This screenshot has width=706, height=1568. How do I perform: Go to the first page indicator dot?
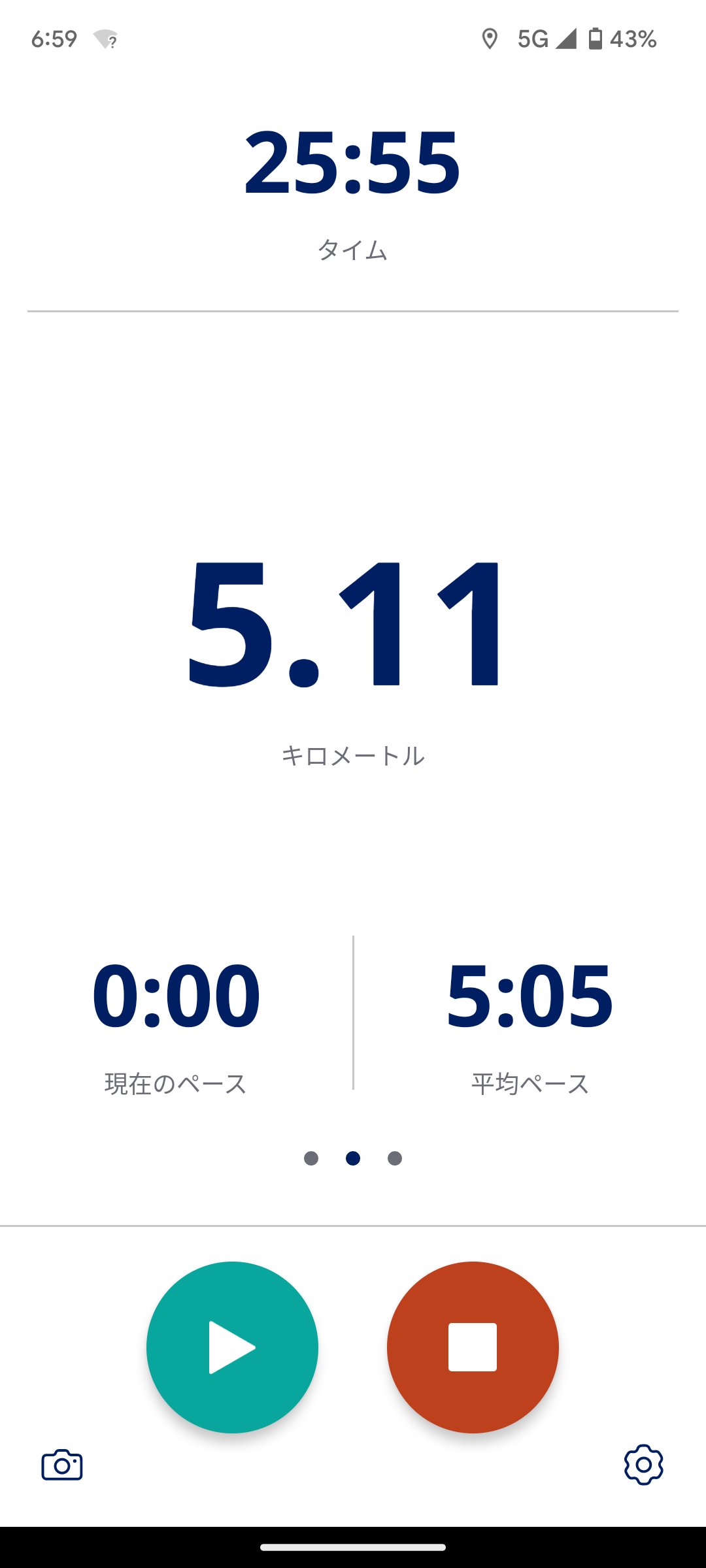pyautogui.click(x=311, y=1158)
